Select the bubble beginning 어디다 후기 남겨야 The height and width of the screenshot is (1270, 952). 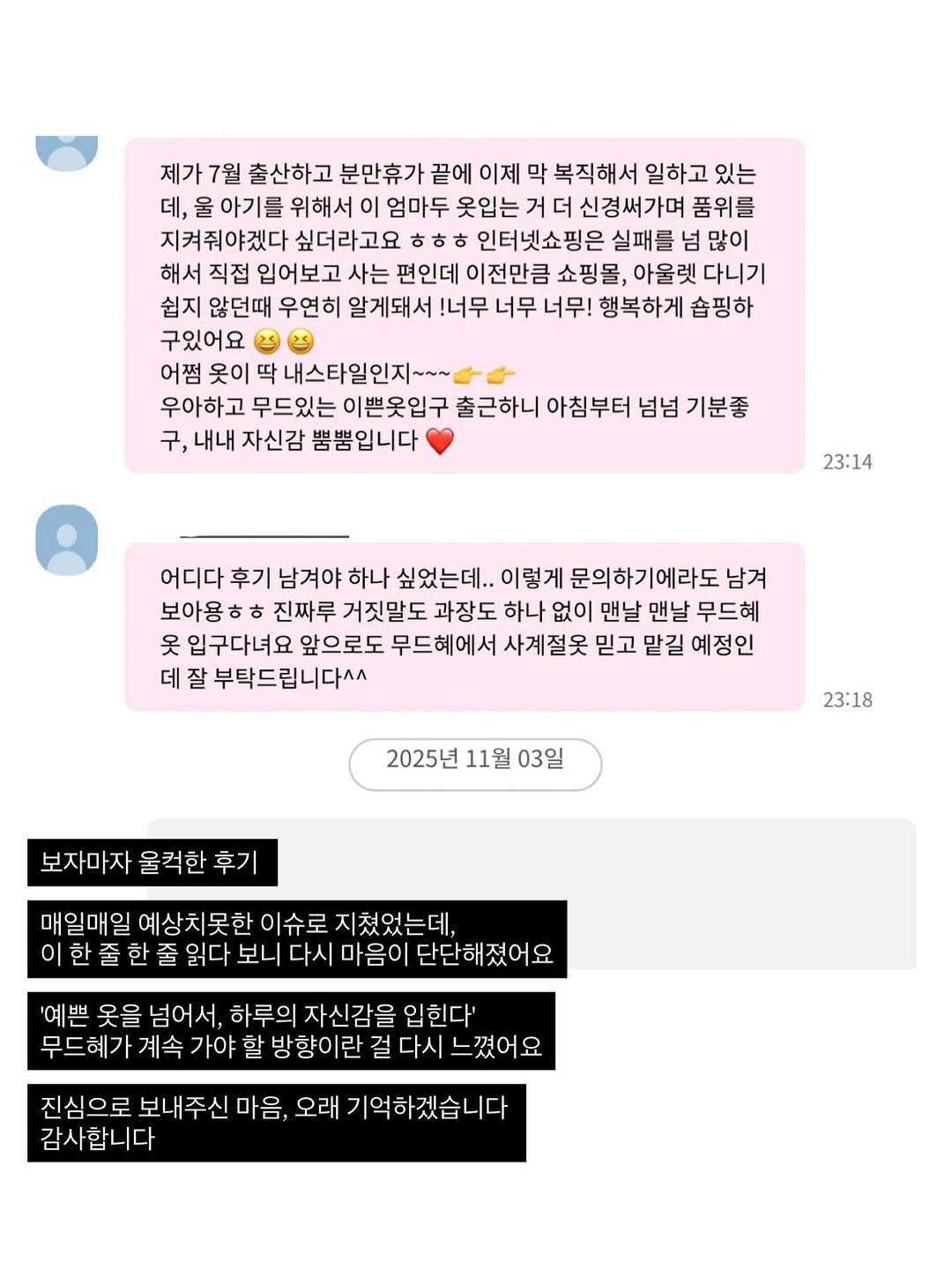[x=467, y=626]
